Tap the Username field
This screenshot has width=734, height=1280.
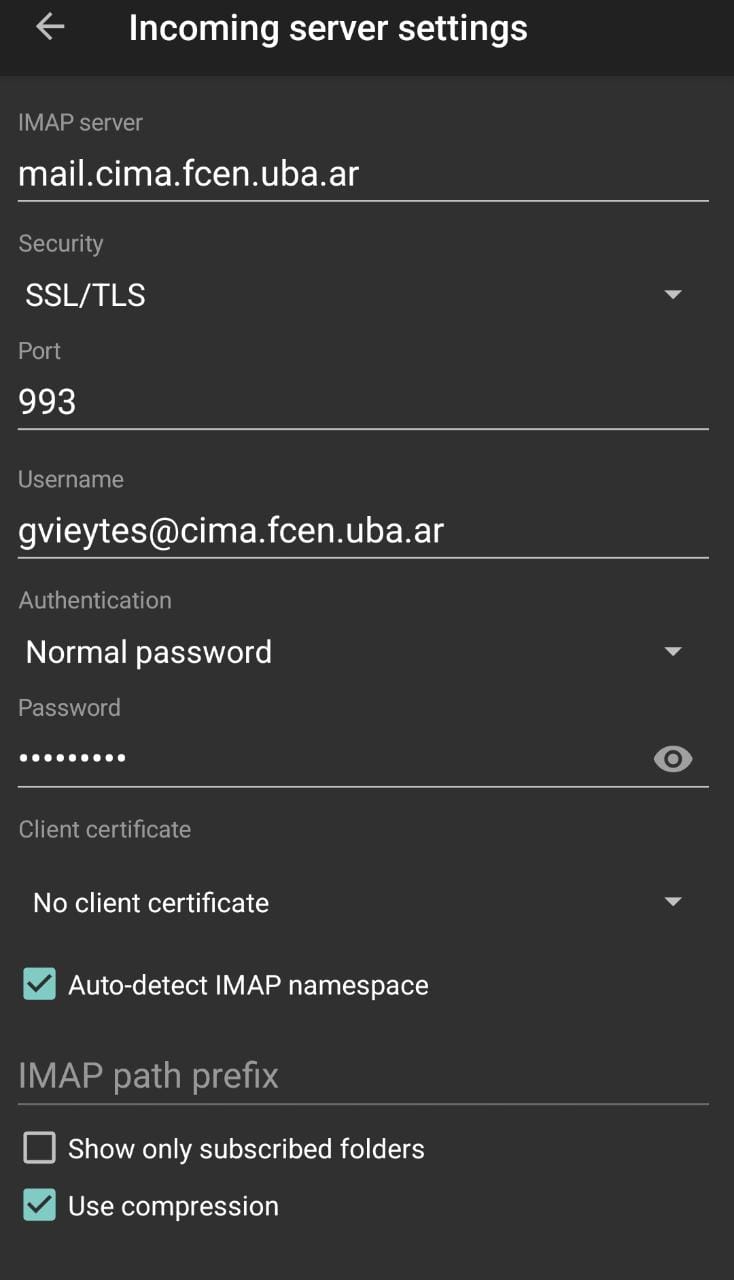[x=362, y=531]
